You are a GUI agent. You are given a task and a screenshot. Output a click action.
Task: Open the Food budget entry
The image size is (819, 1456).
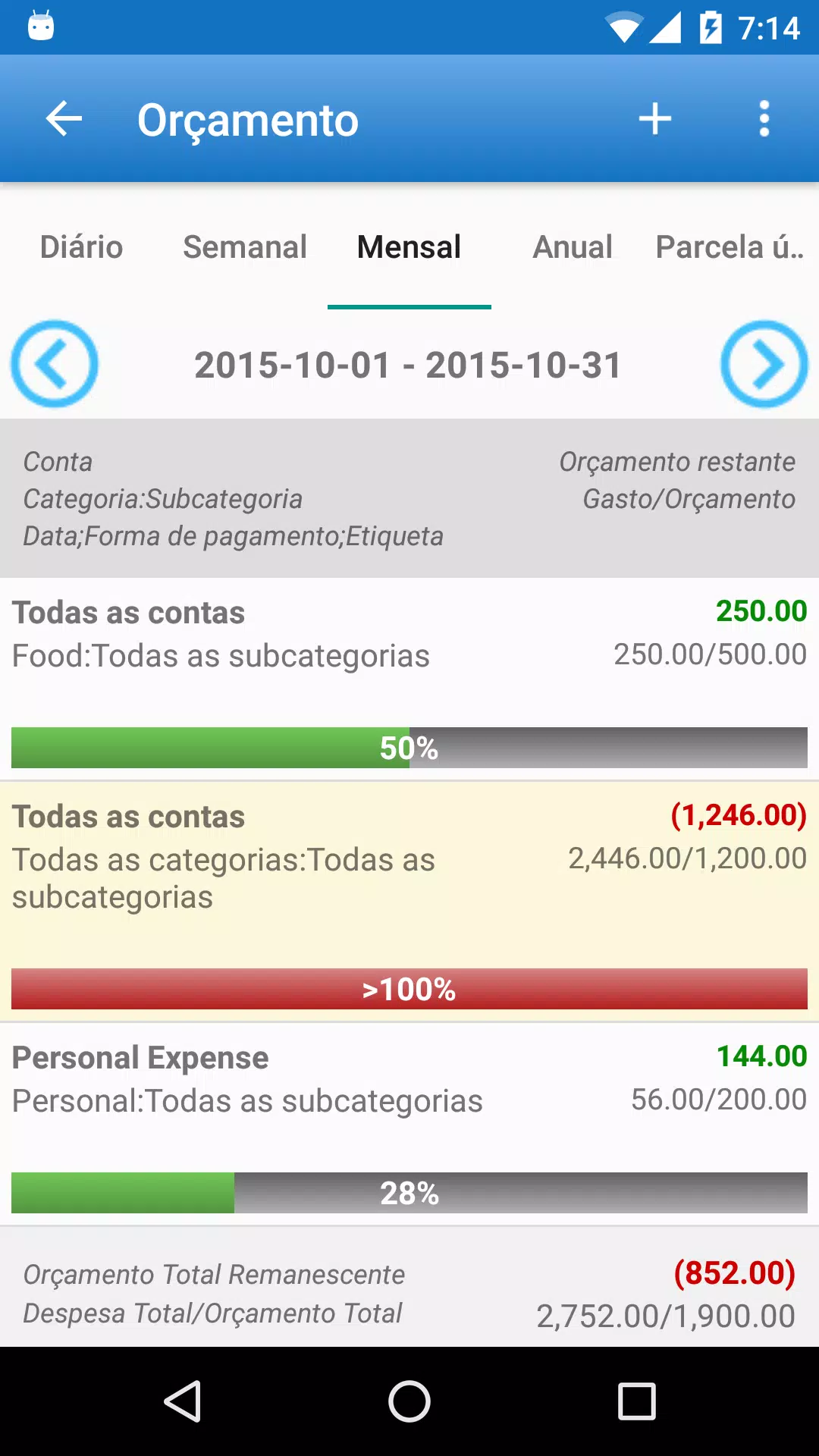click(409, 679)
